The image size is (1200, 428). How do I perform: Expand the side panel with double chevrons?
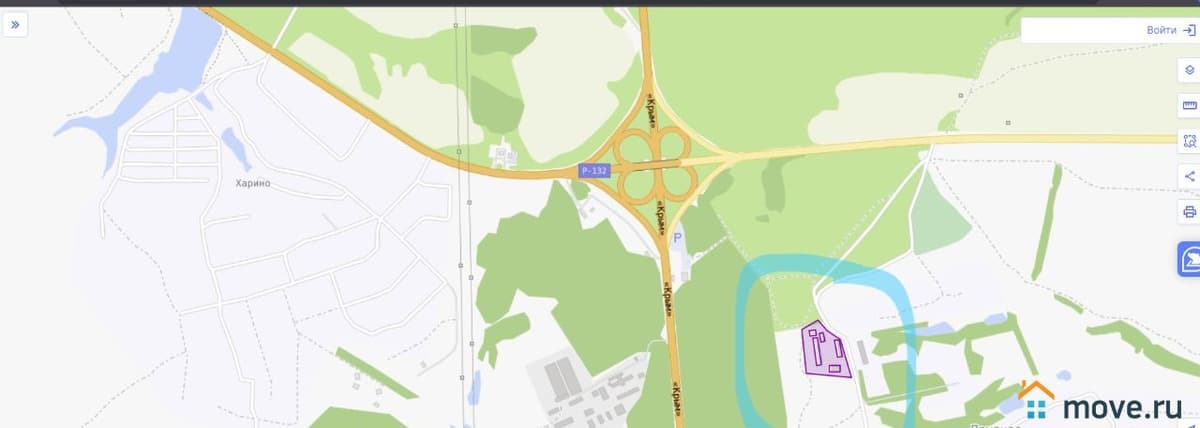[x=15, y=24]
